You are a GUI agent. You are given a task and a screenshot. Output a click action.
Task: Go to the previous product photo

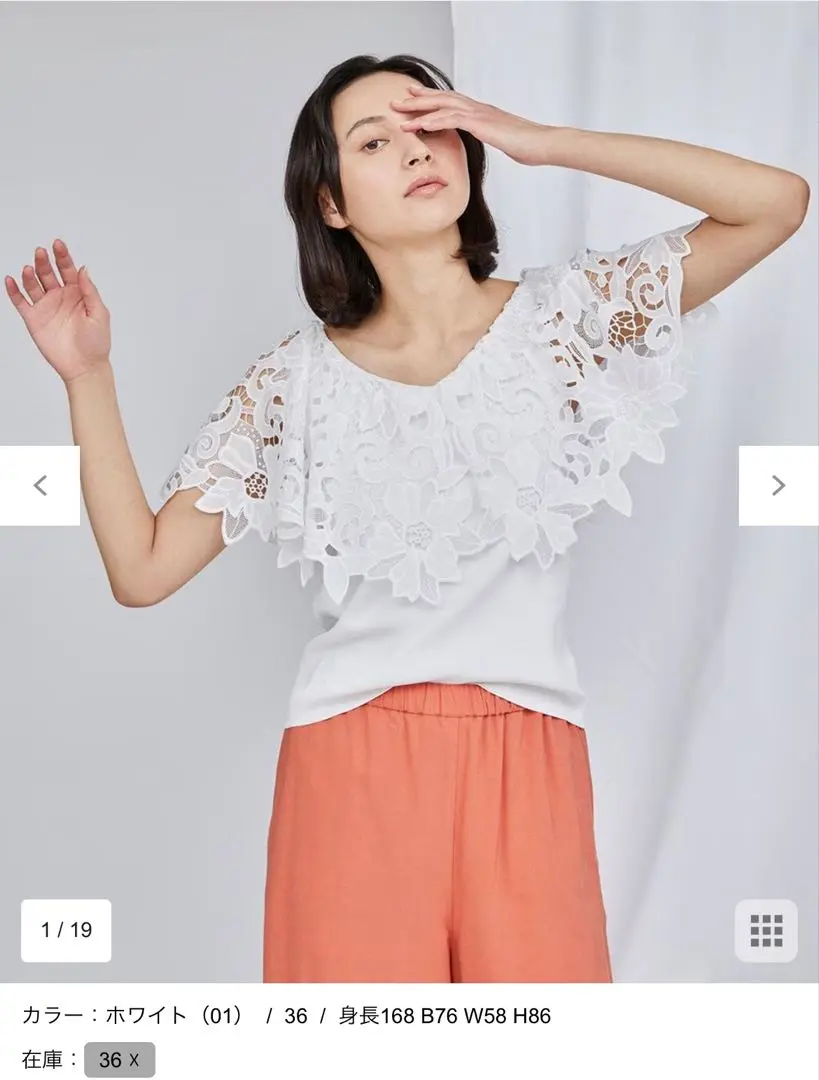(x=40, y=486)
